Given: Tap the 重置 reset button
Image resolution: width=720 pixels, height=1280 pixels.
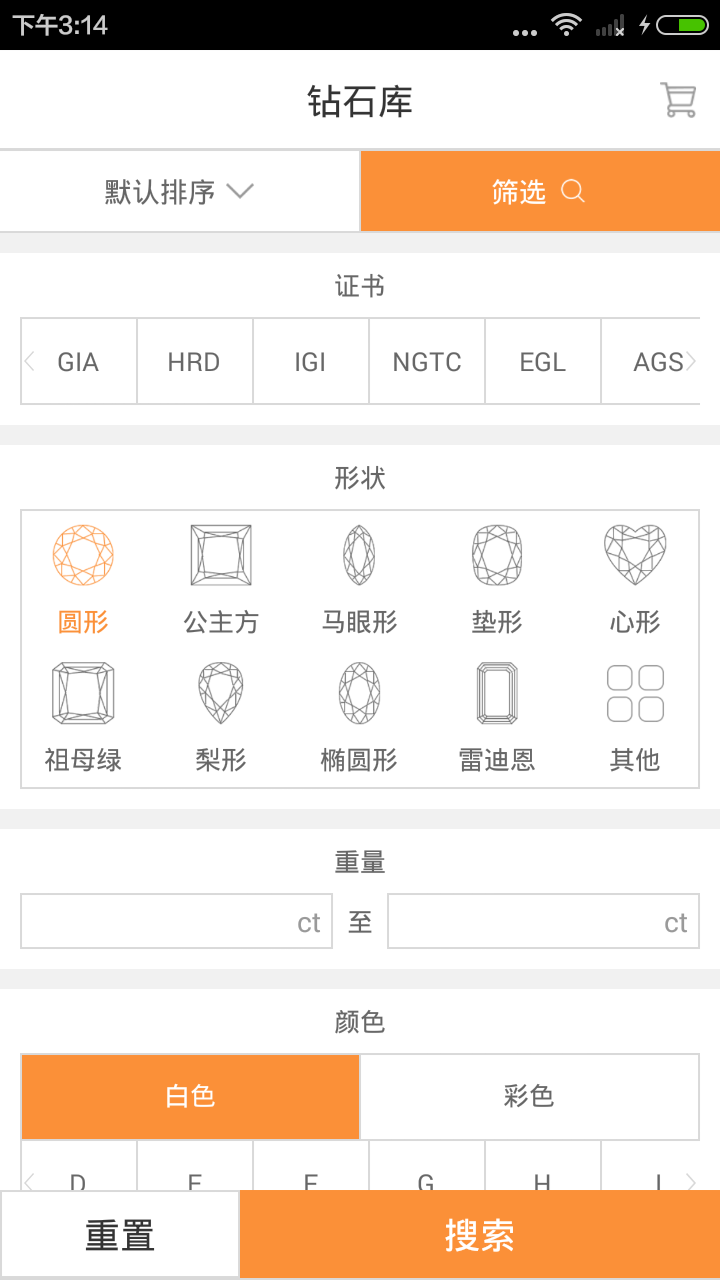Looking at the screenshot, I should [x=120, y=1235].
